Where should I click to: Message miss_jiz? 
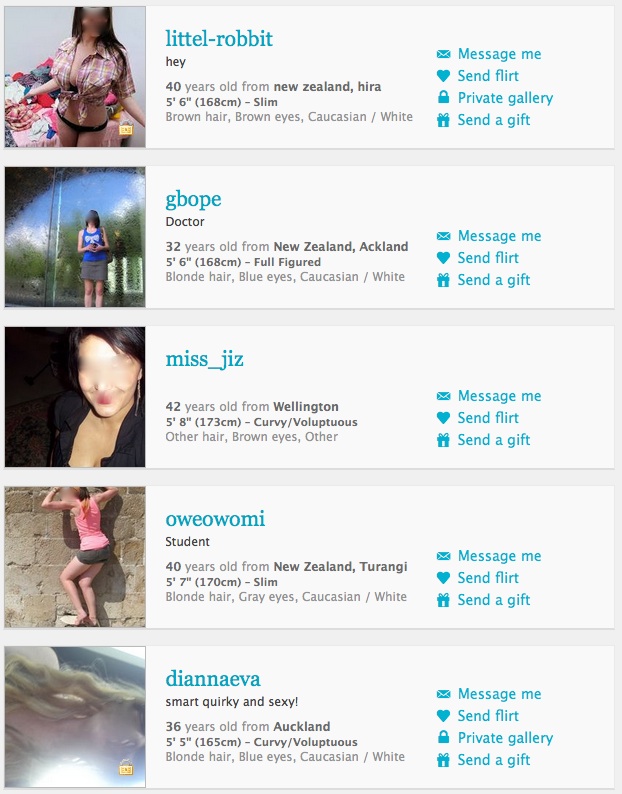(498, 396)
